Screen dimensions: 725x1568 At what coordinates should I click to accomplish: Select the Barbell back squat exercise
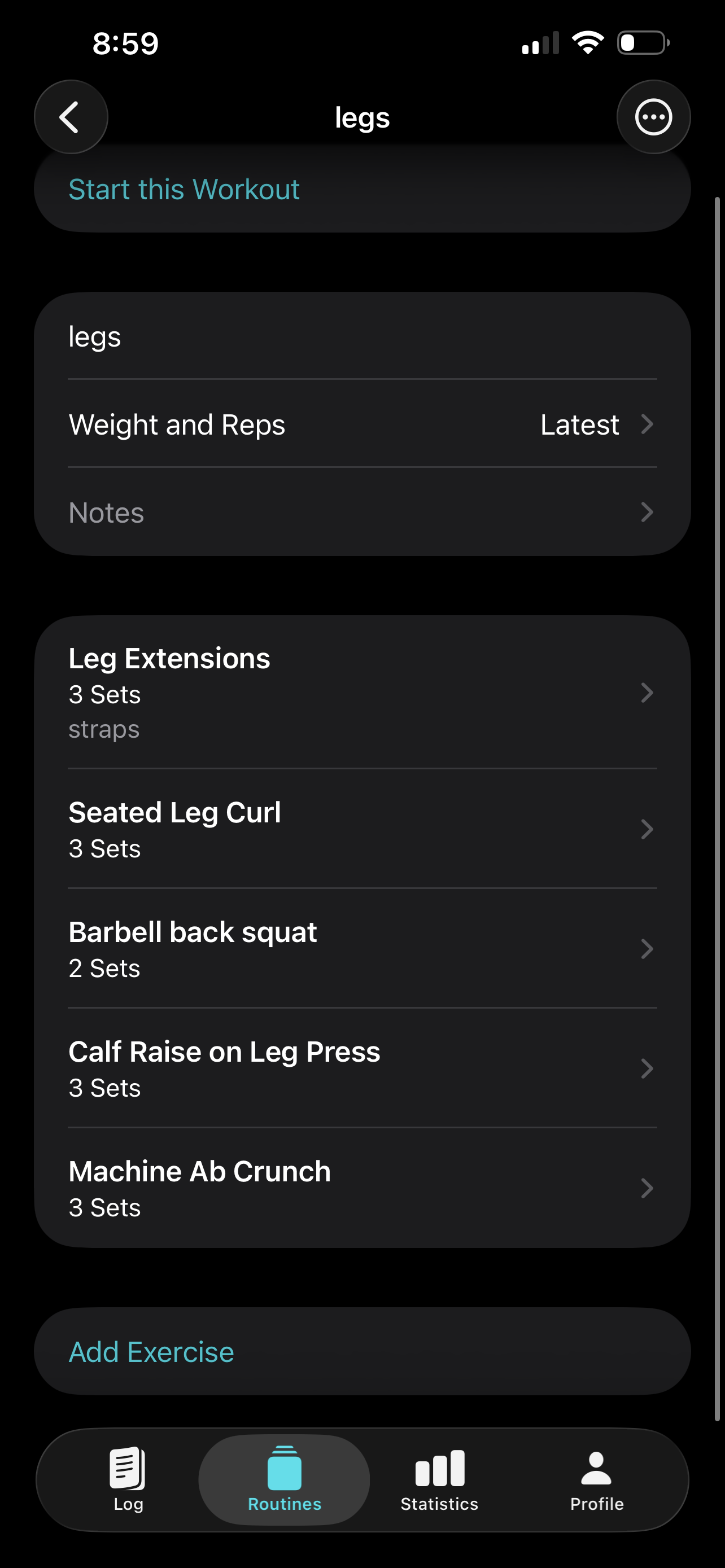point(362,949)
